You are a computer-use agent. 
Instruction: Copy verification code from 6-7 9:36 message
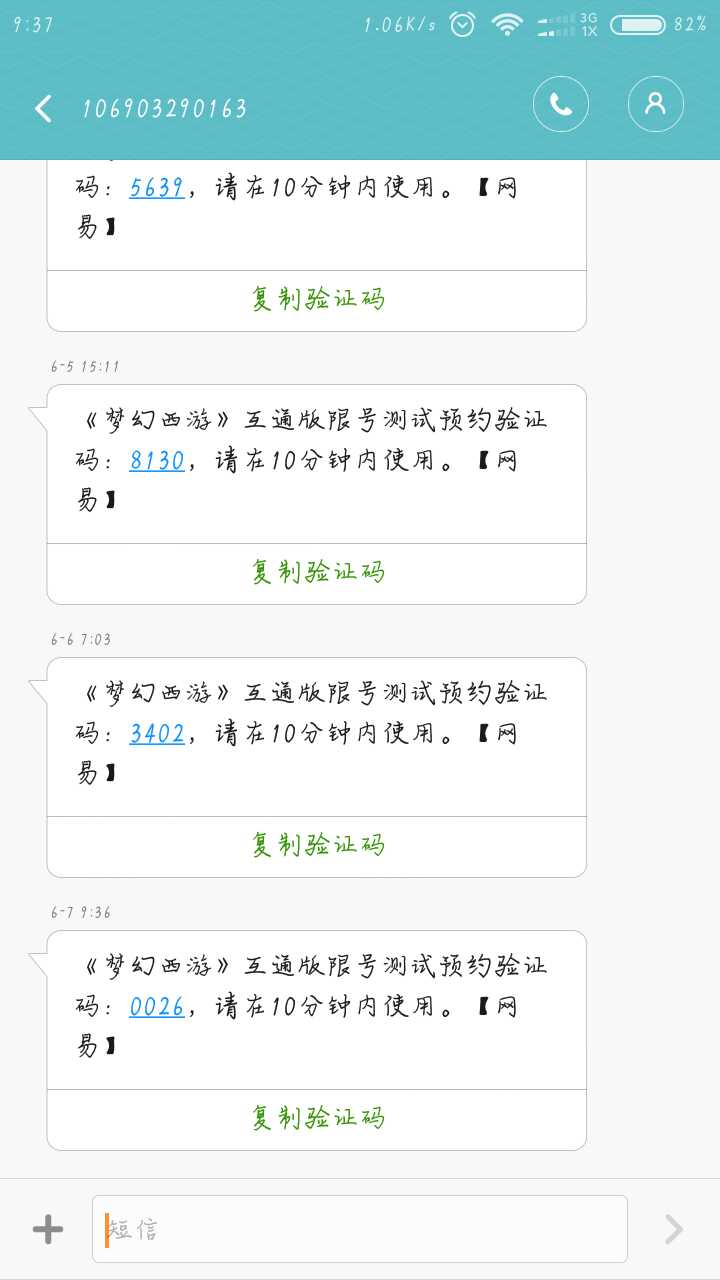pos(317,1118)
